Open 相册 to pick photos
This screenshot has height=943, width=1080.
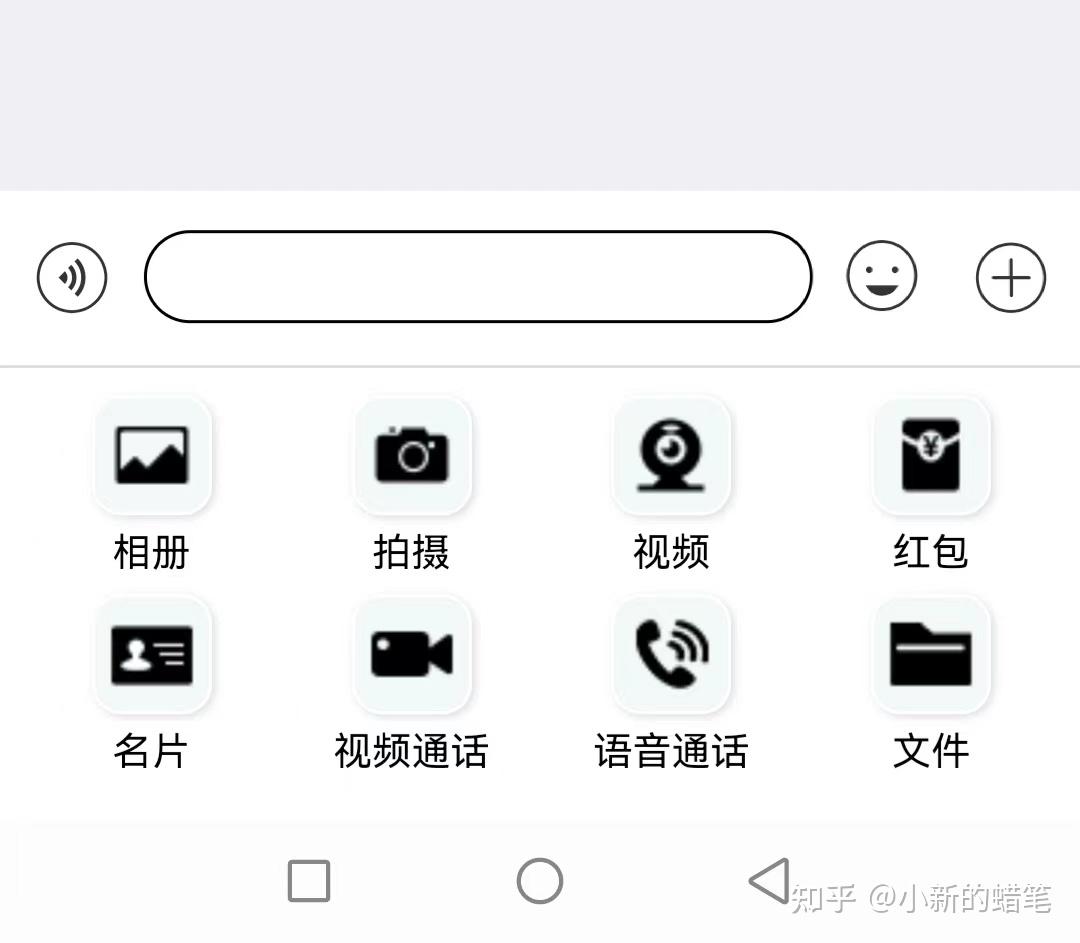pyautogui.click(x=152, y=456)
